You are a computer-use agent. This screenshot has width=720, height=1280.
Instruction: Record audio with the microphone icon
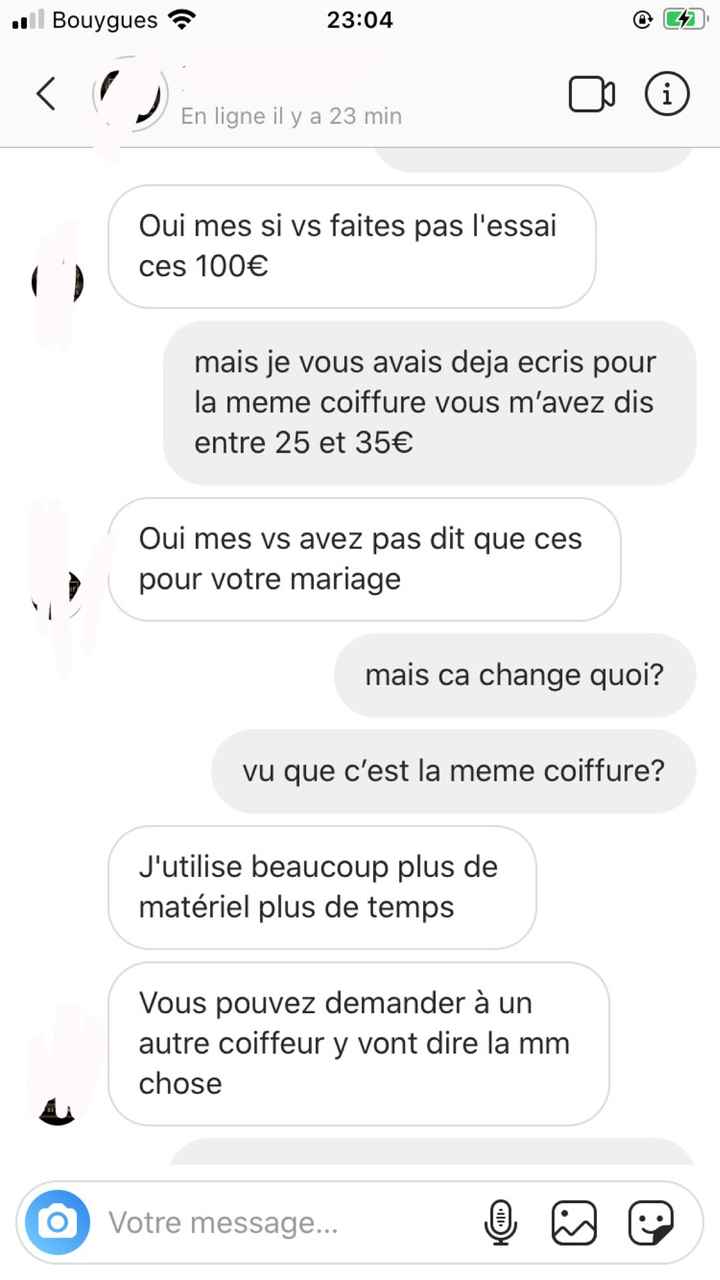point(502,1221)
